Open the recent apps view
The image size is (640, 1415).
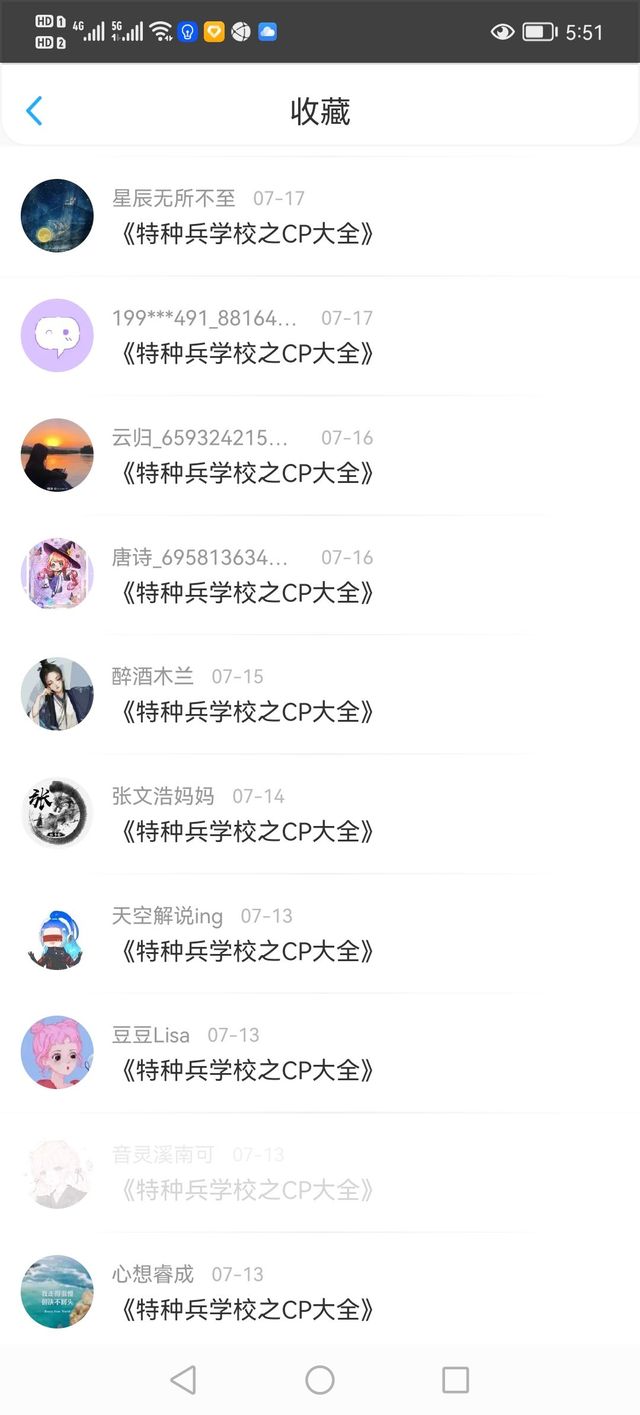coord(455,1380)
